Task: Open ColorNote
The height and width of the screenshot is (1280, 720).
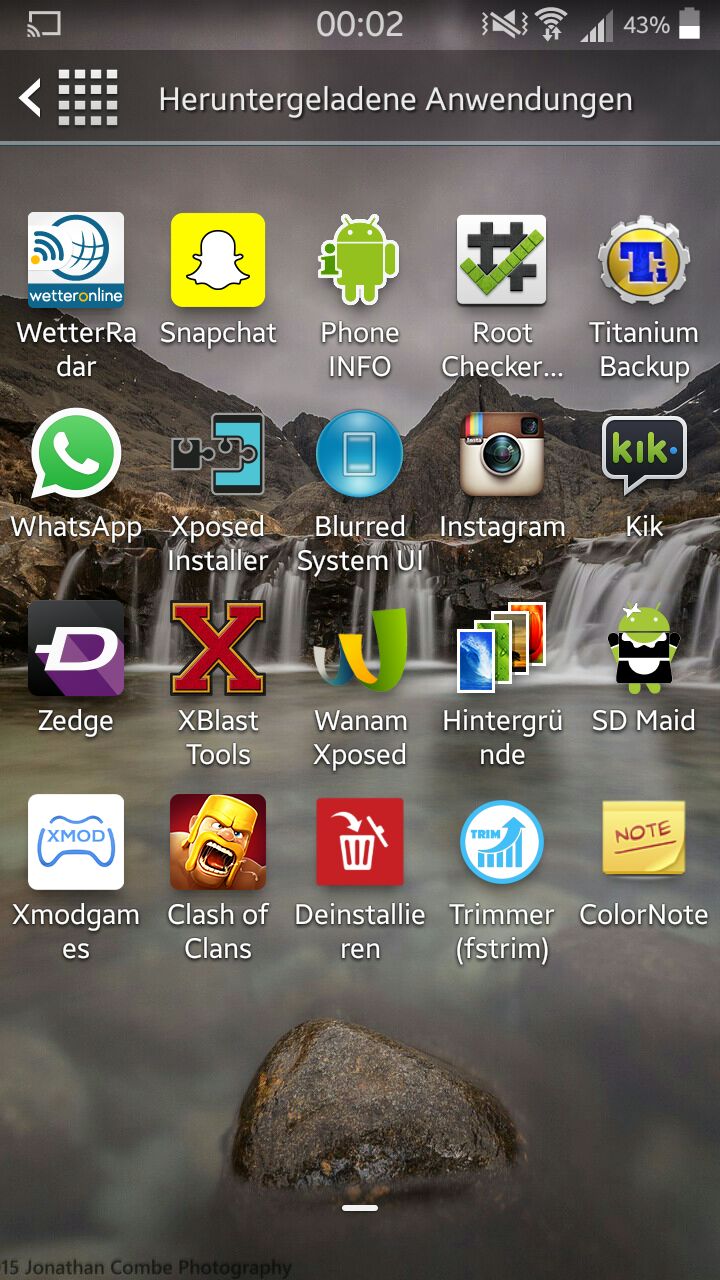Action: pyautogui.click(x=644, y=842)
